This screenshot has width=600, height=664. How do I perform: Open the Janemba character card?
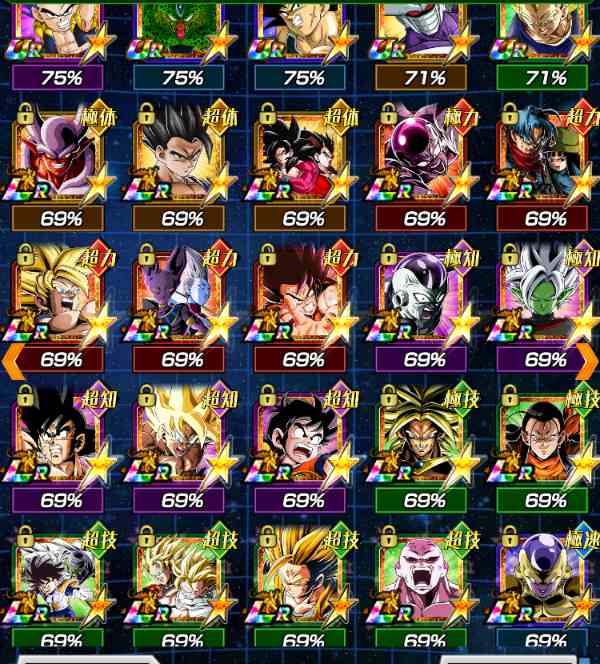coord(58,158)
